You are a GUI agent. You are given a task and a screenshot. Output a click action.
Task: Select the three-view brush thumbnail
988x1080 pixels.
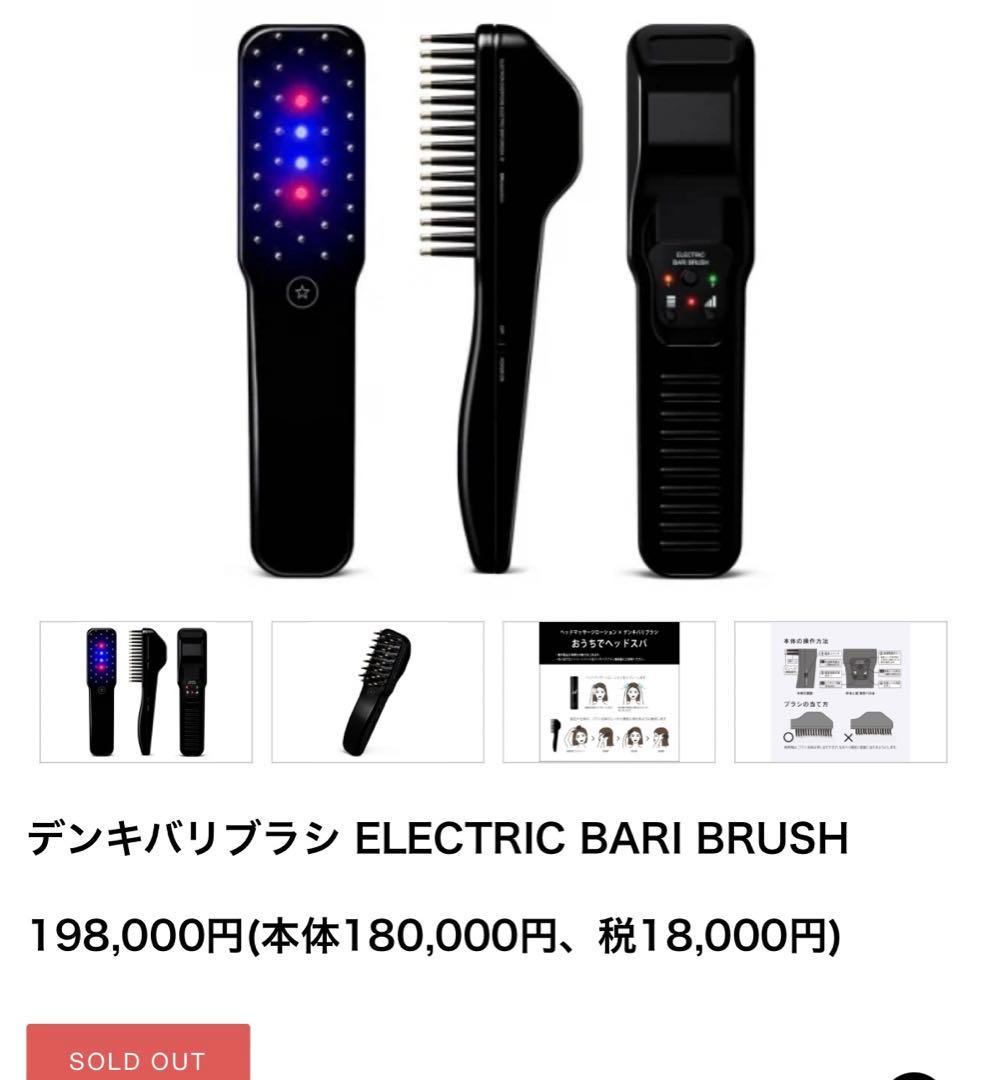(146, 691)
